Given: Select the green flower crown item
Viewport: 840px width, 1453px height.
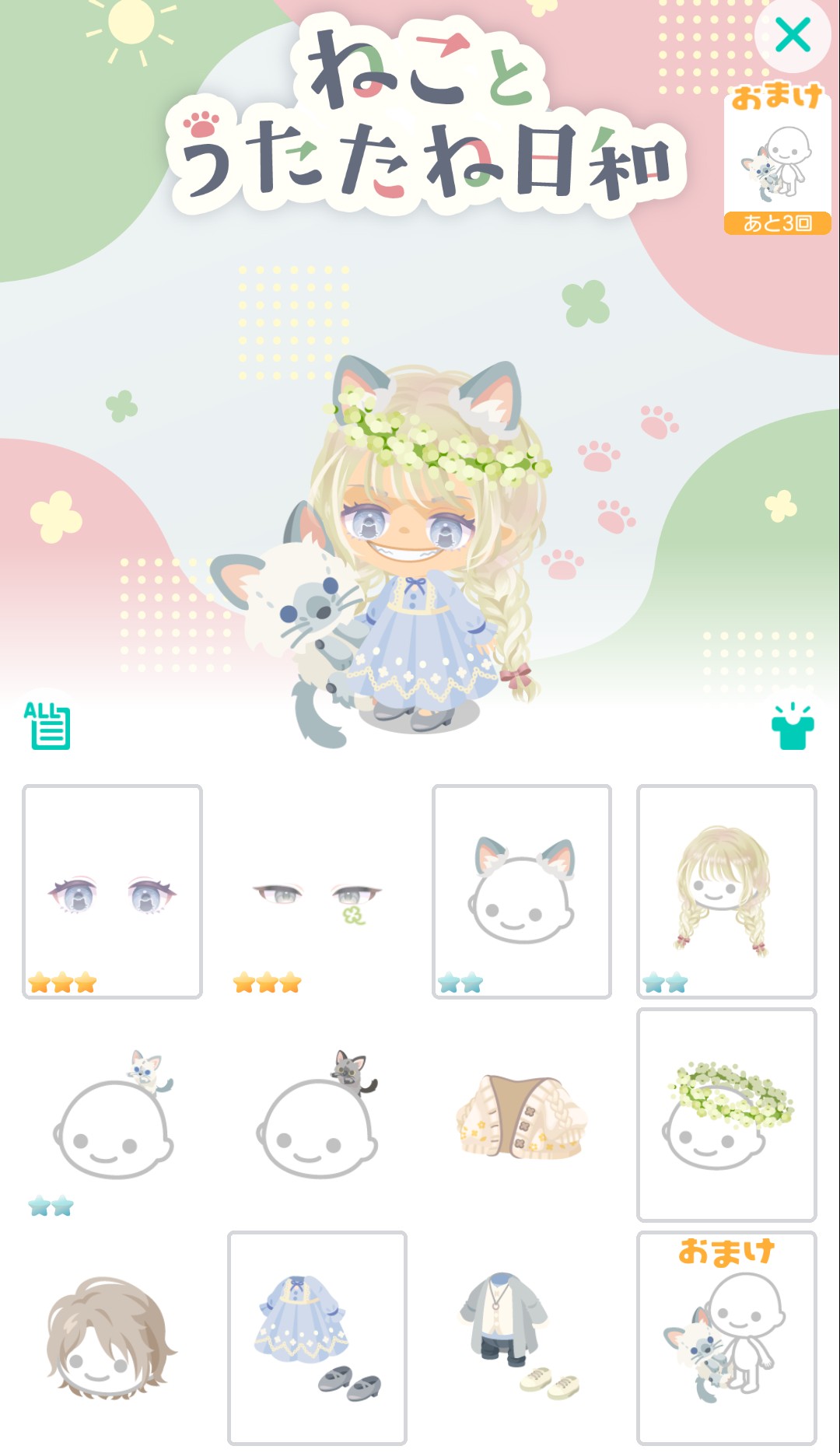Looking at the screenshot, I should pos(726,1115).
